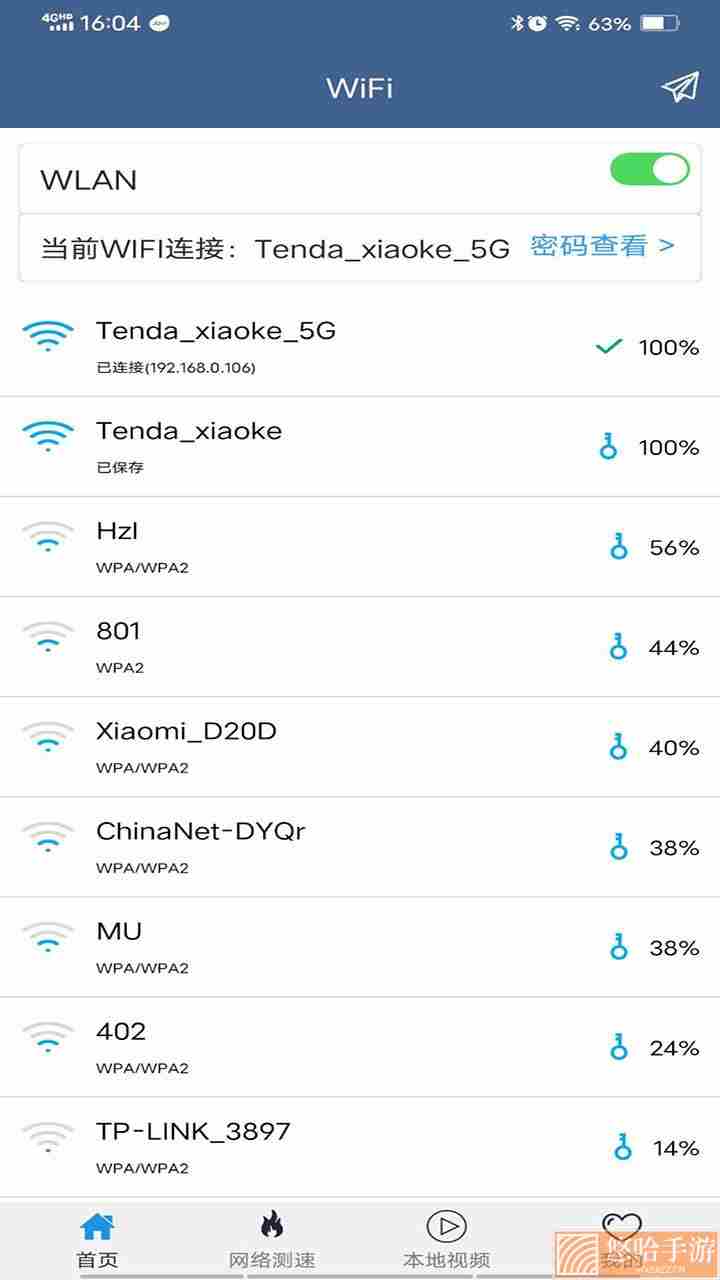The width and height of the screenshot is (720, 1280).
Task: Select the saved Tenda_xiaoke network
Action: (x=360, y=447)
